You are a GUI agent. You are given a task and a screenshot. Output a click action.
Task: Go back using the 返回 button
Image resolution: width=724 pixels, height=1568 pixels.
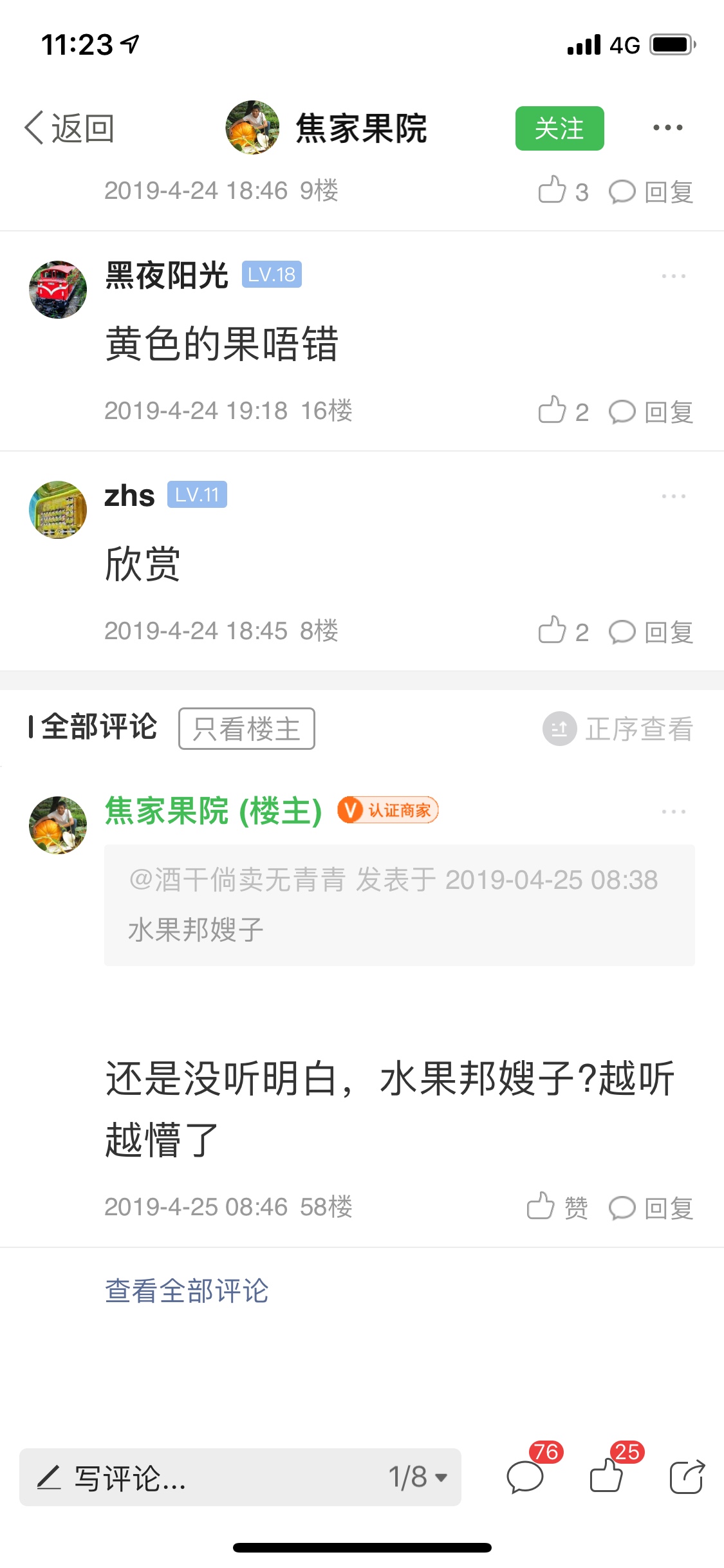(x=70, y=128)
